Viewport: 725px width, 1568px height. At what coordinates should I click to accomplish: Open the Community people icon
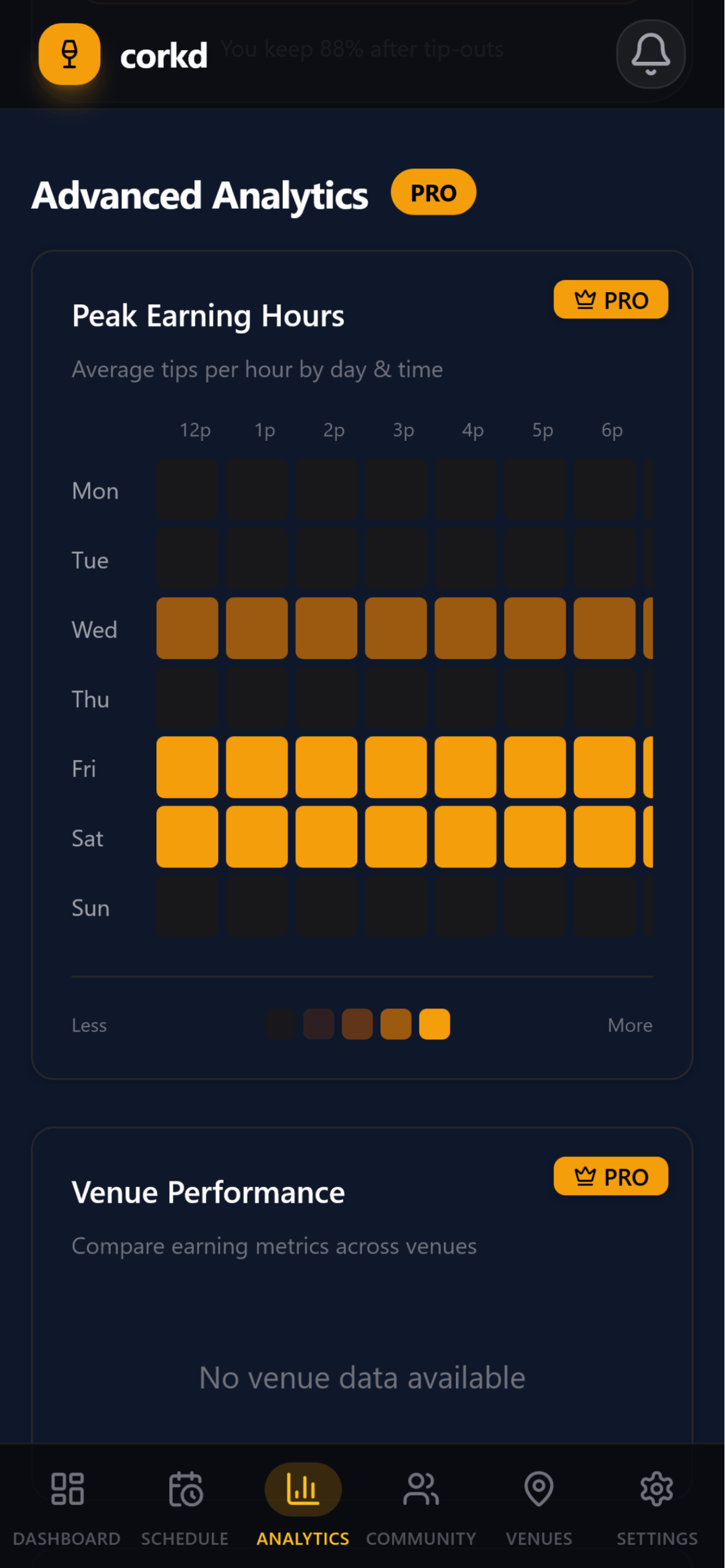(x=421, y=1491)
